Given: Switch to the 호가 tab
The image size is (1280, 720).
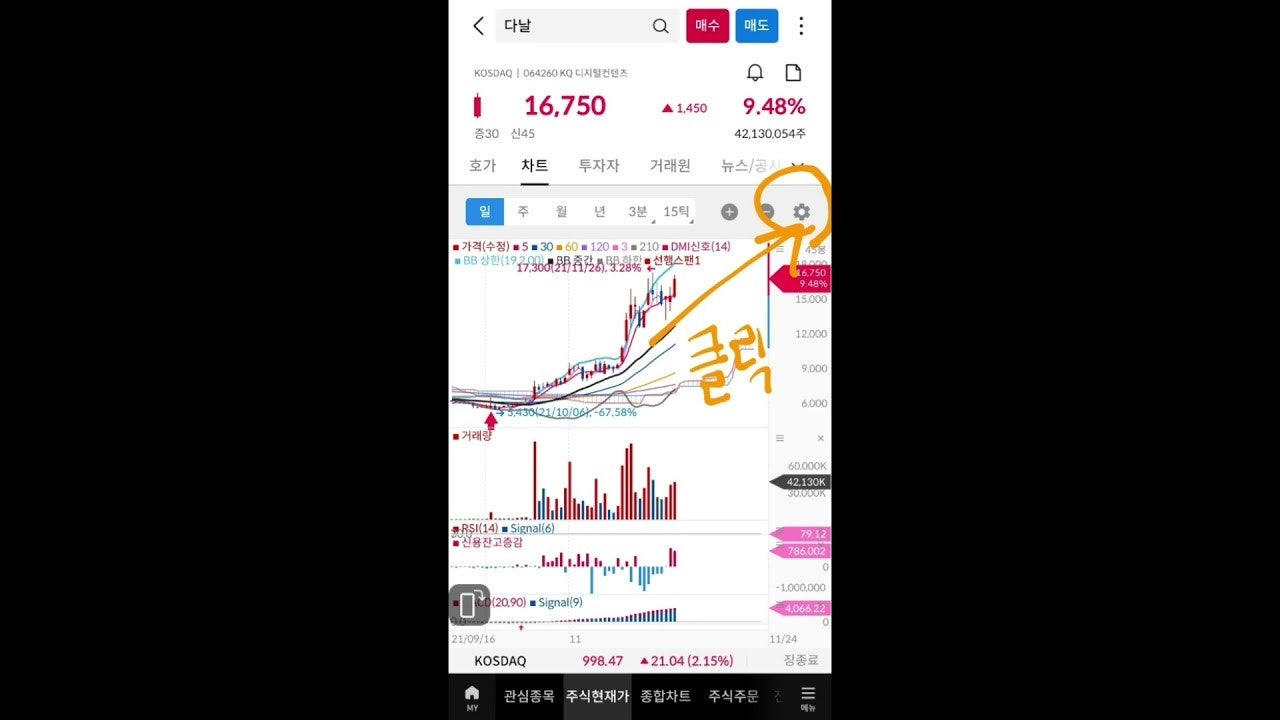Looking at the screenshot, I should point(482,166).
